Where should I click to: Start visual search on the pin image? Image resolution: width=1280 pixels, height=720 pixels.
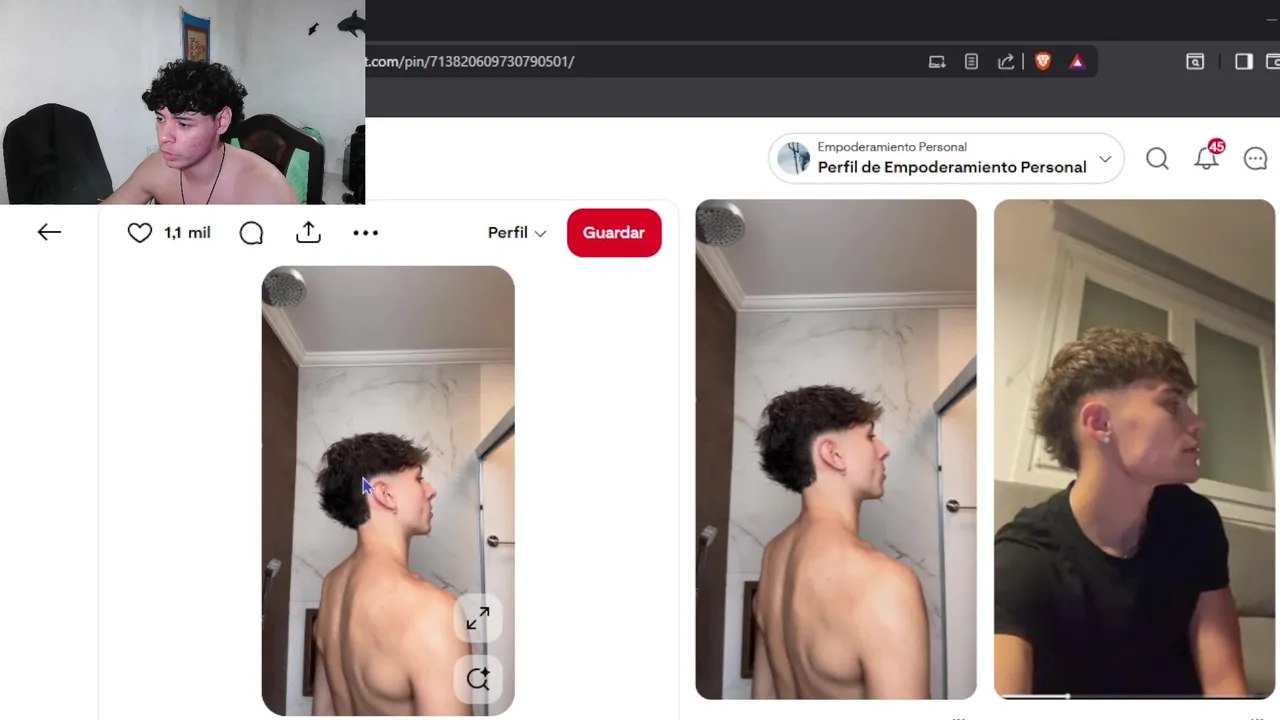click(478, 679)
